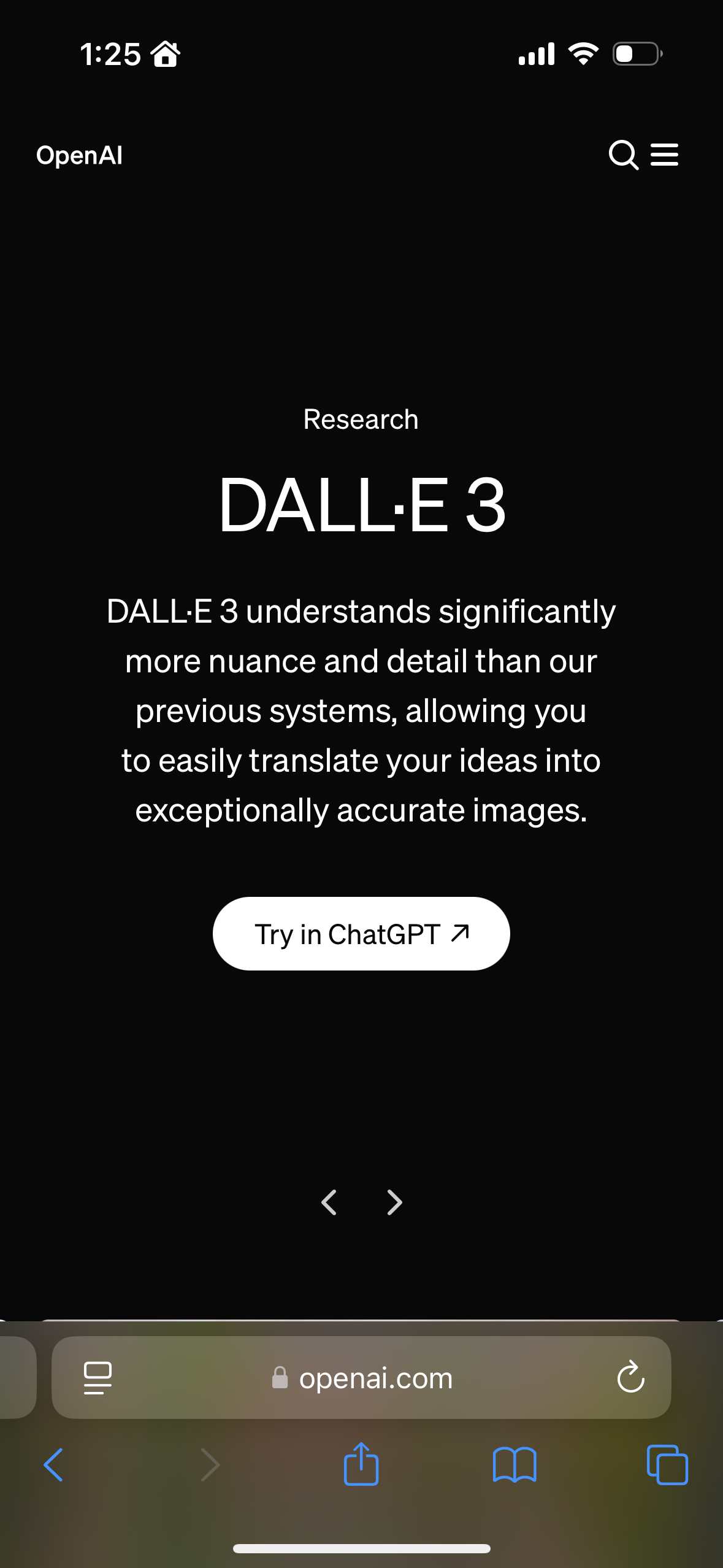Show the next carousel slide
This screenshot has width=723, height=1568.
(394, 1202)
